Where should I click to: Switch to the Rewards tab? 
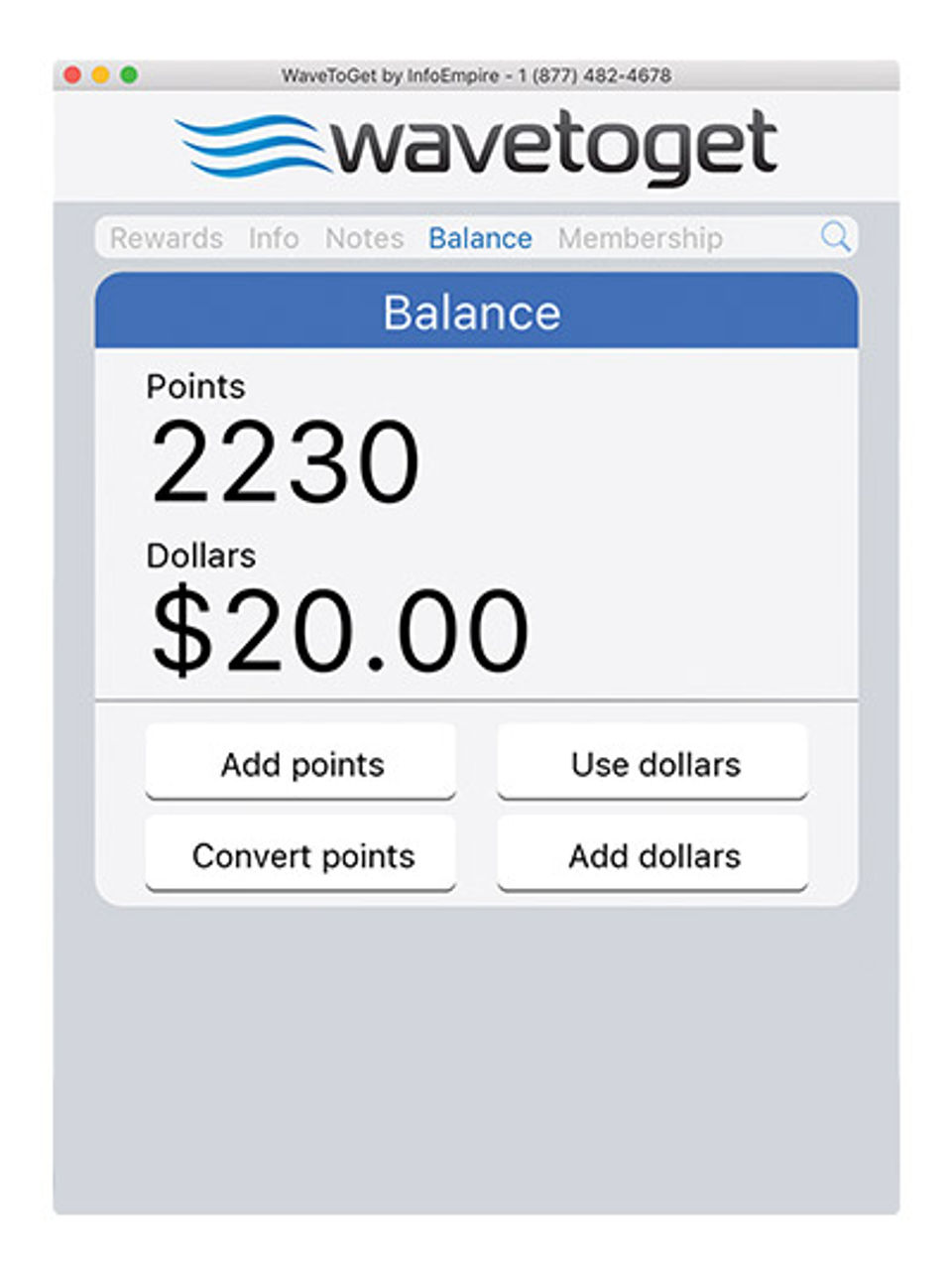click(166, 238)
